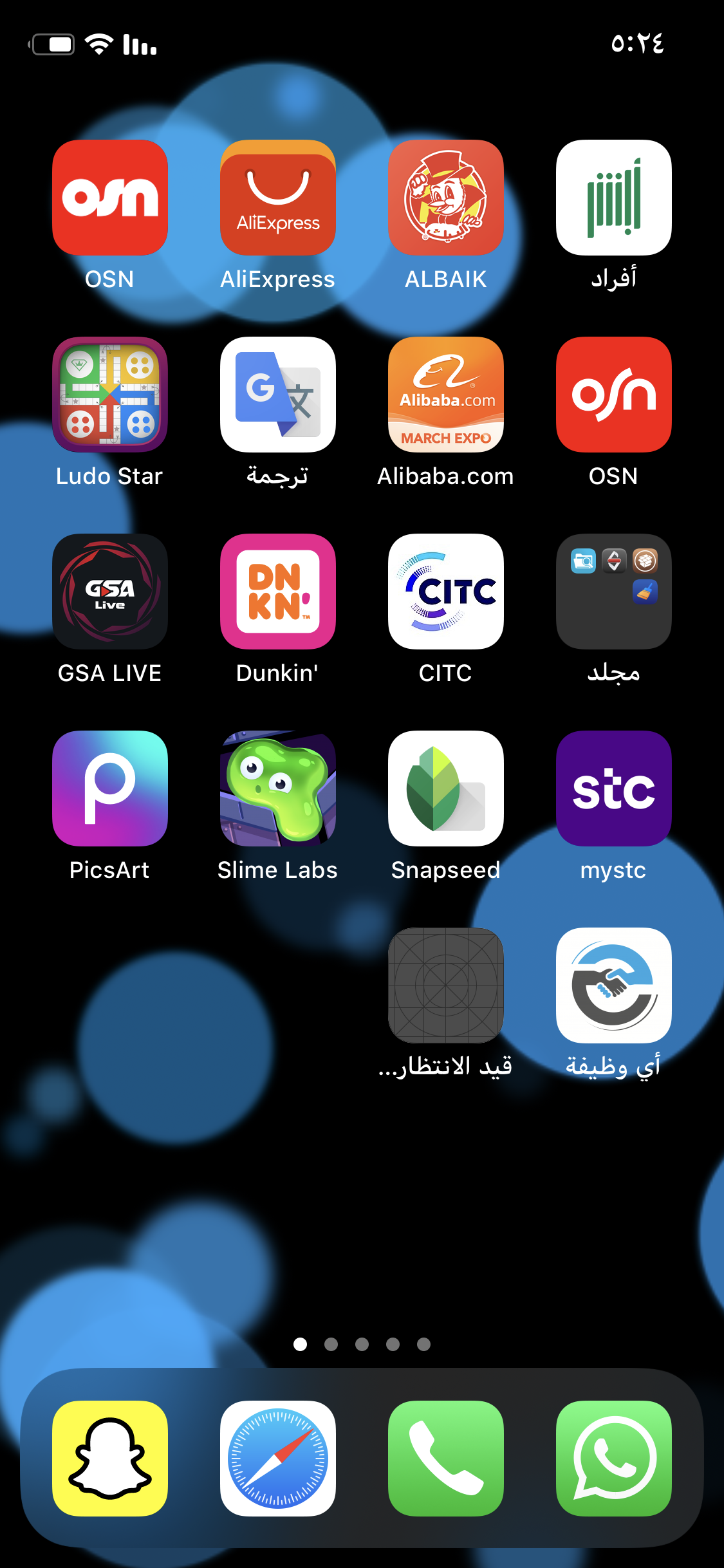Image resolution: width=724 pixels, height=1568 pixels.
Task: Open the Google Translate ترجمة app
Action: (277, 395)
